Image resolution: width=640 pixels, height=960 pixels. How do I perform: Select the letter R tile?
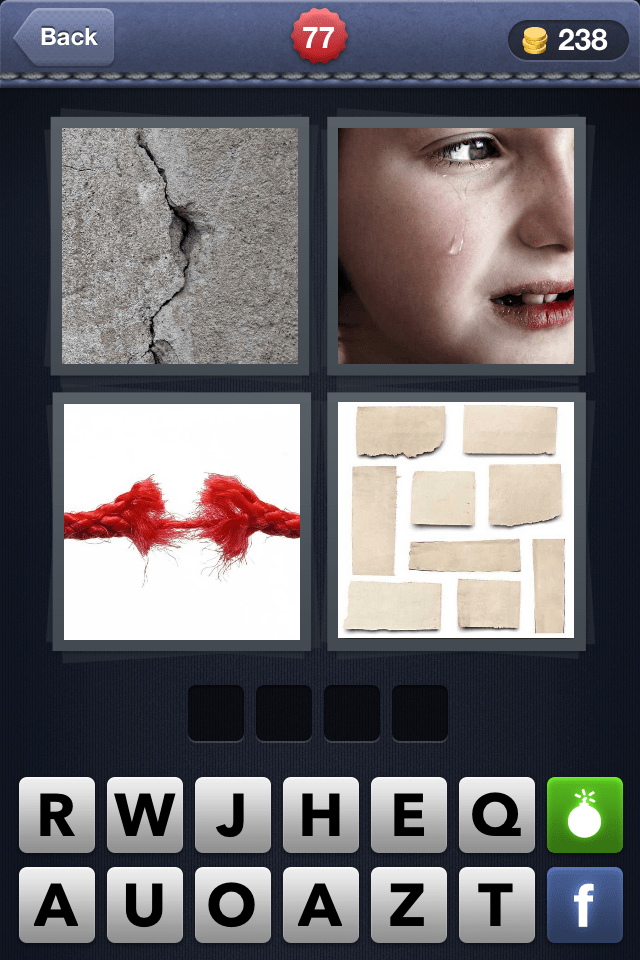point(57,815)
